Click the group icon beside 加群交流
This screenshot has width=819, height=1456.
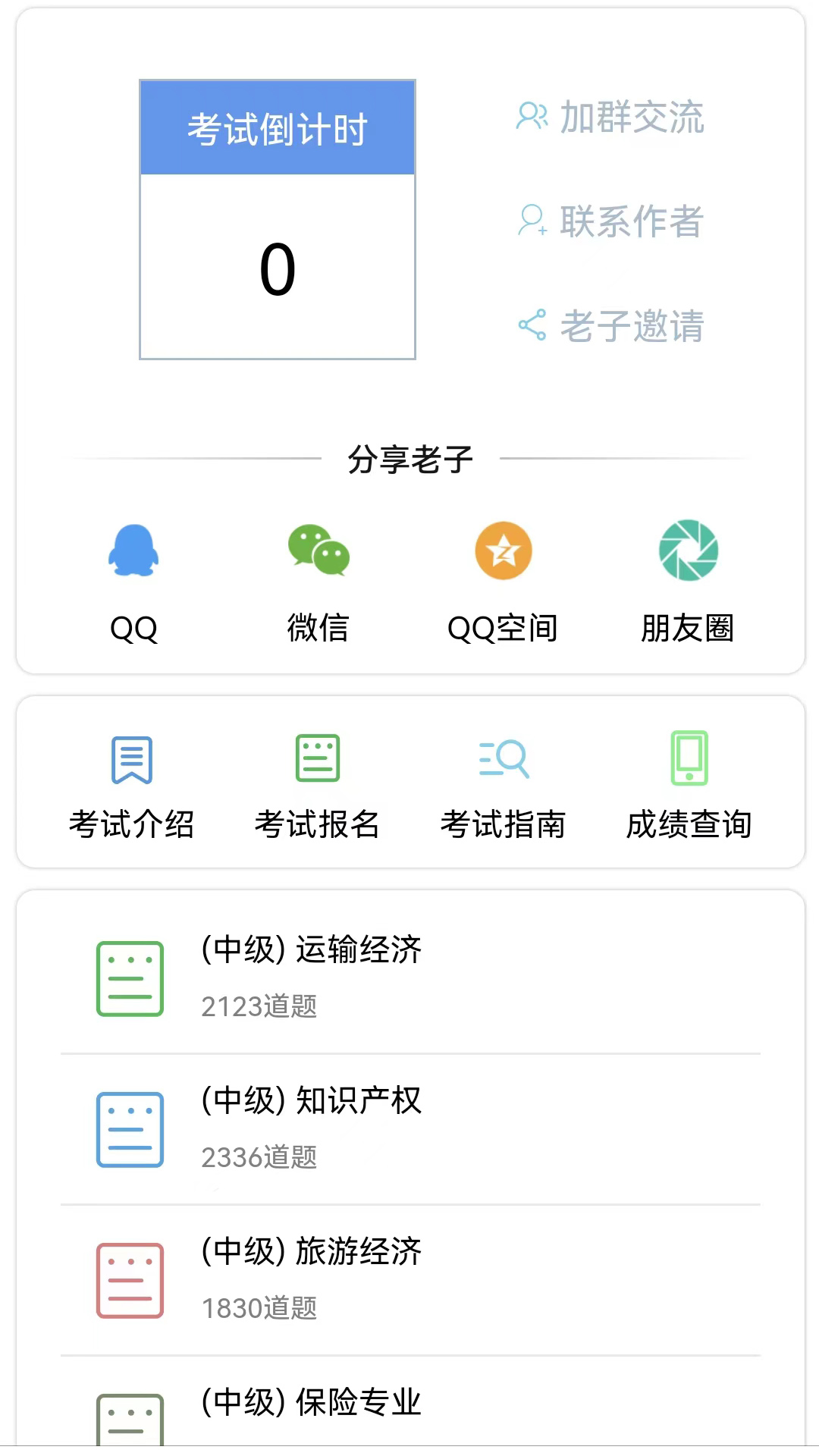(533, 115)
